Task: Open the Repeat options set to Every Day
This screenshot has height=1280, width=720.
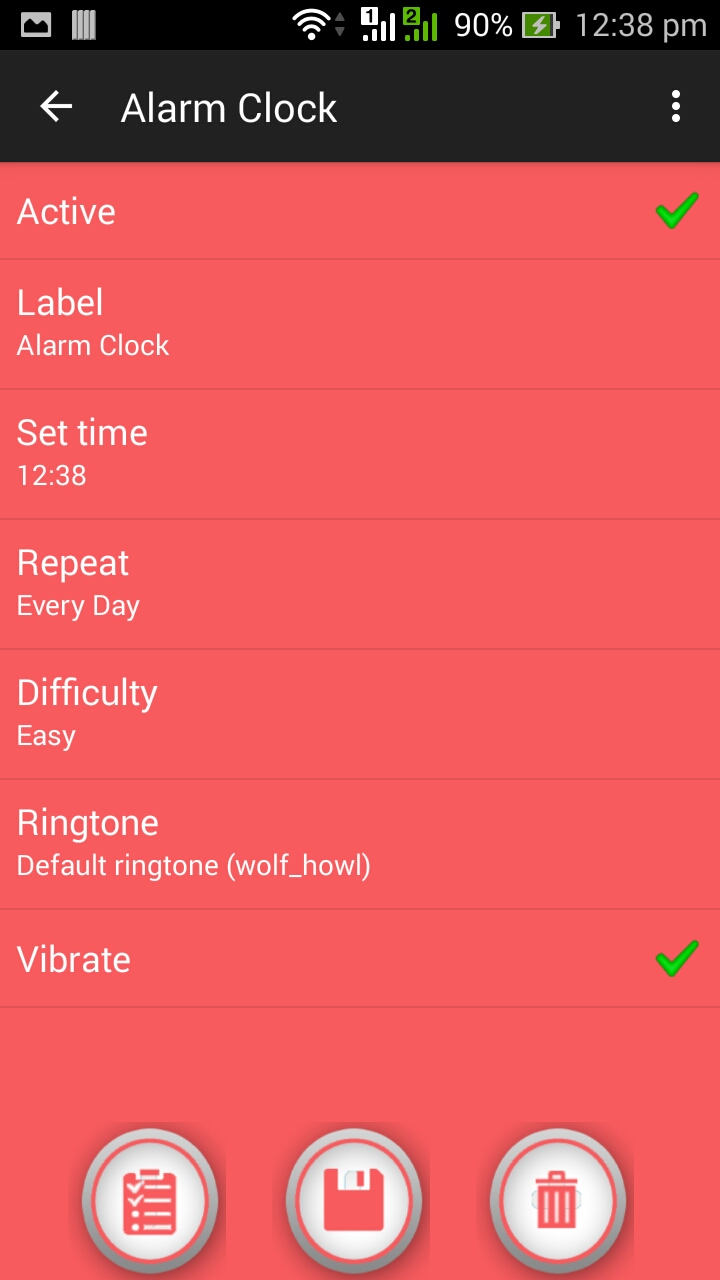Action: (360, 582)
